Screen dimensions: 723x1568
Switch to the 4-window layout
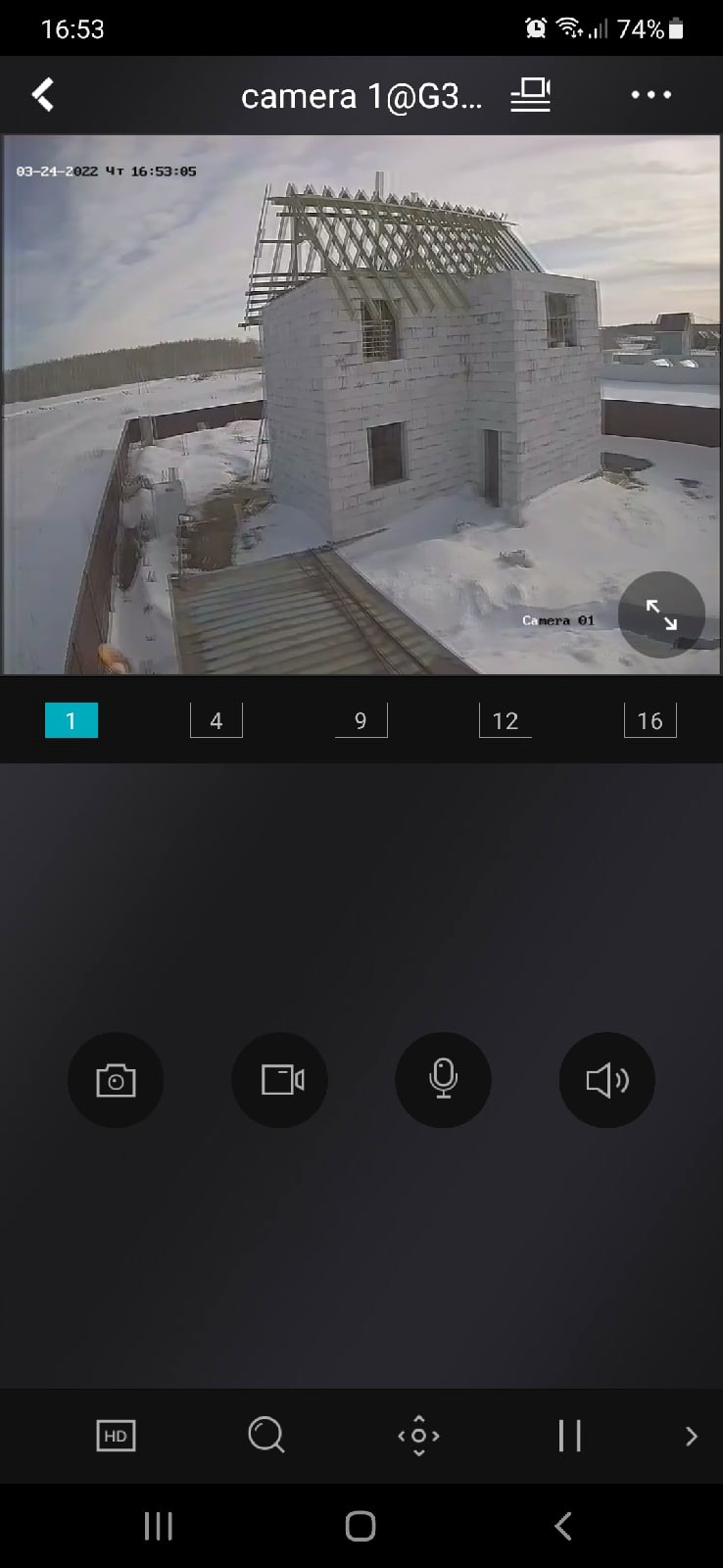(x=217, y=721)
